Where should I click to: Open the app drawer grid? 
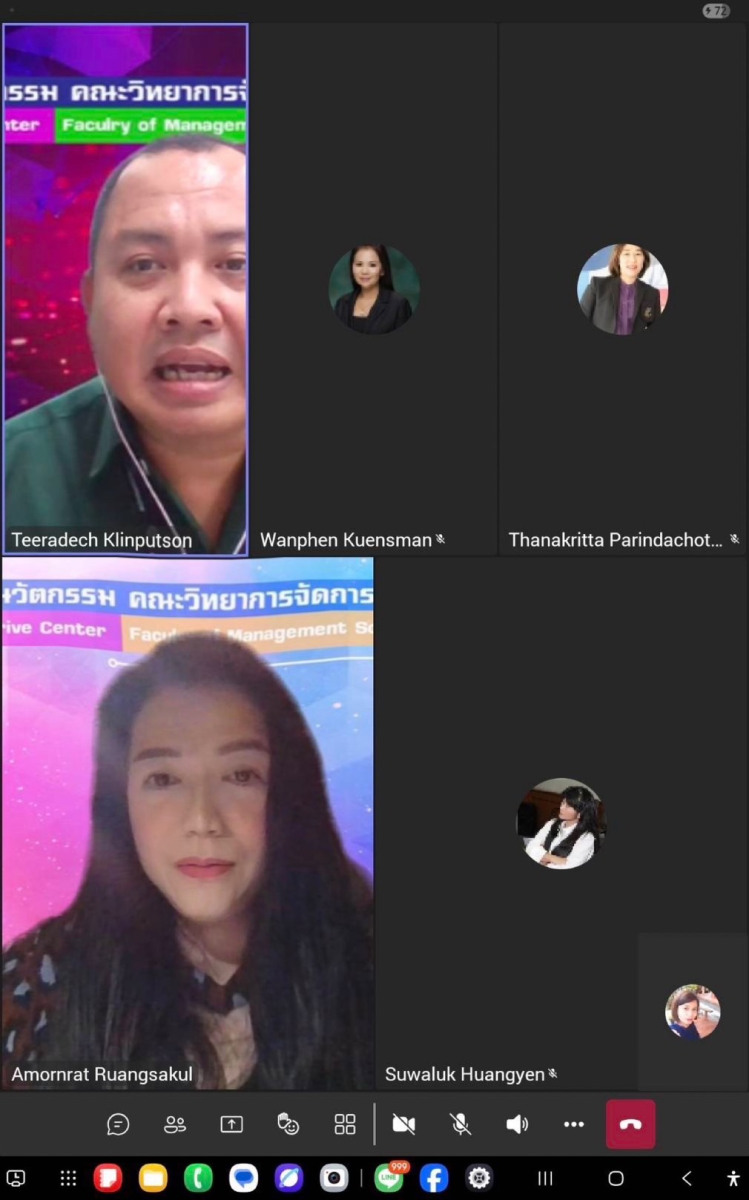coord(68,1178)
